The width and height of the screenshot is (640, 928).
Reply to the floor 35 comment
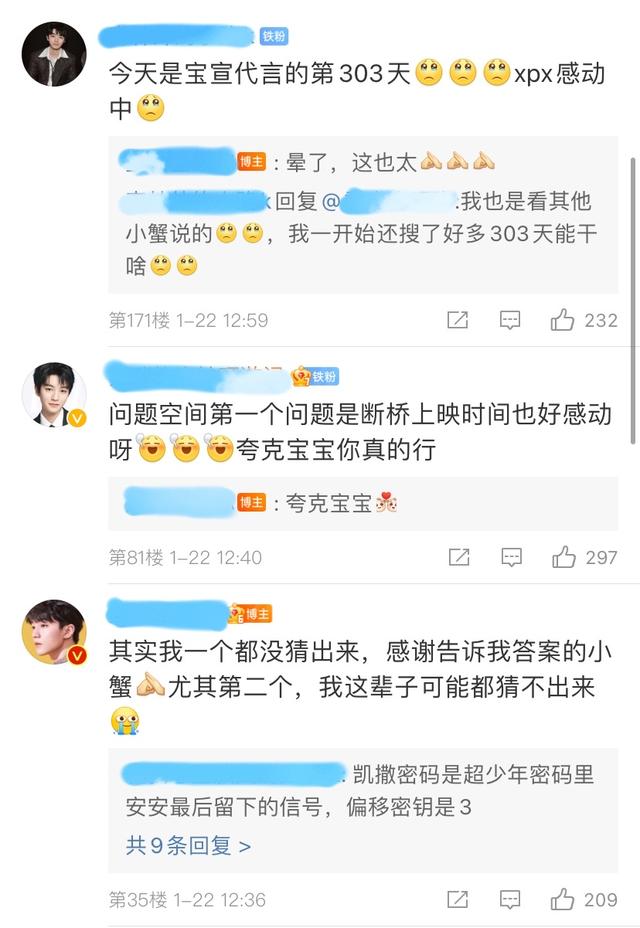click(x=510, y=899)
